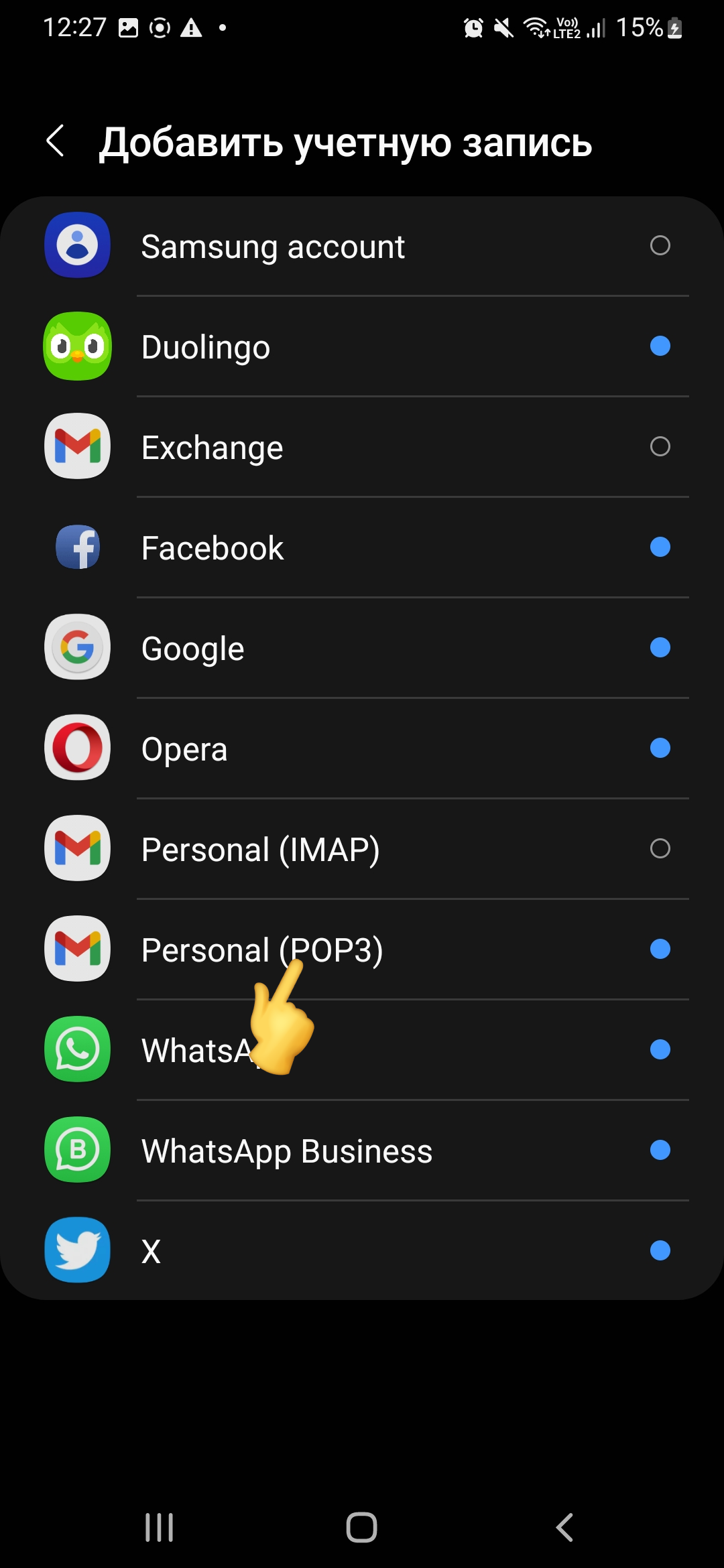Tap the Gmail icon beside Personal (IMAP)
Screen dimensions: 724x1568
pyautogui.click(x=76, y=849)
